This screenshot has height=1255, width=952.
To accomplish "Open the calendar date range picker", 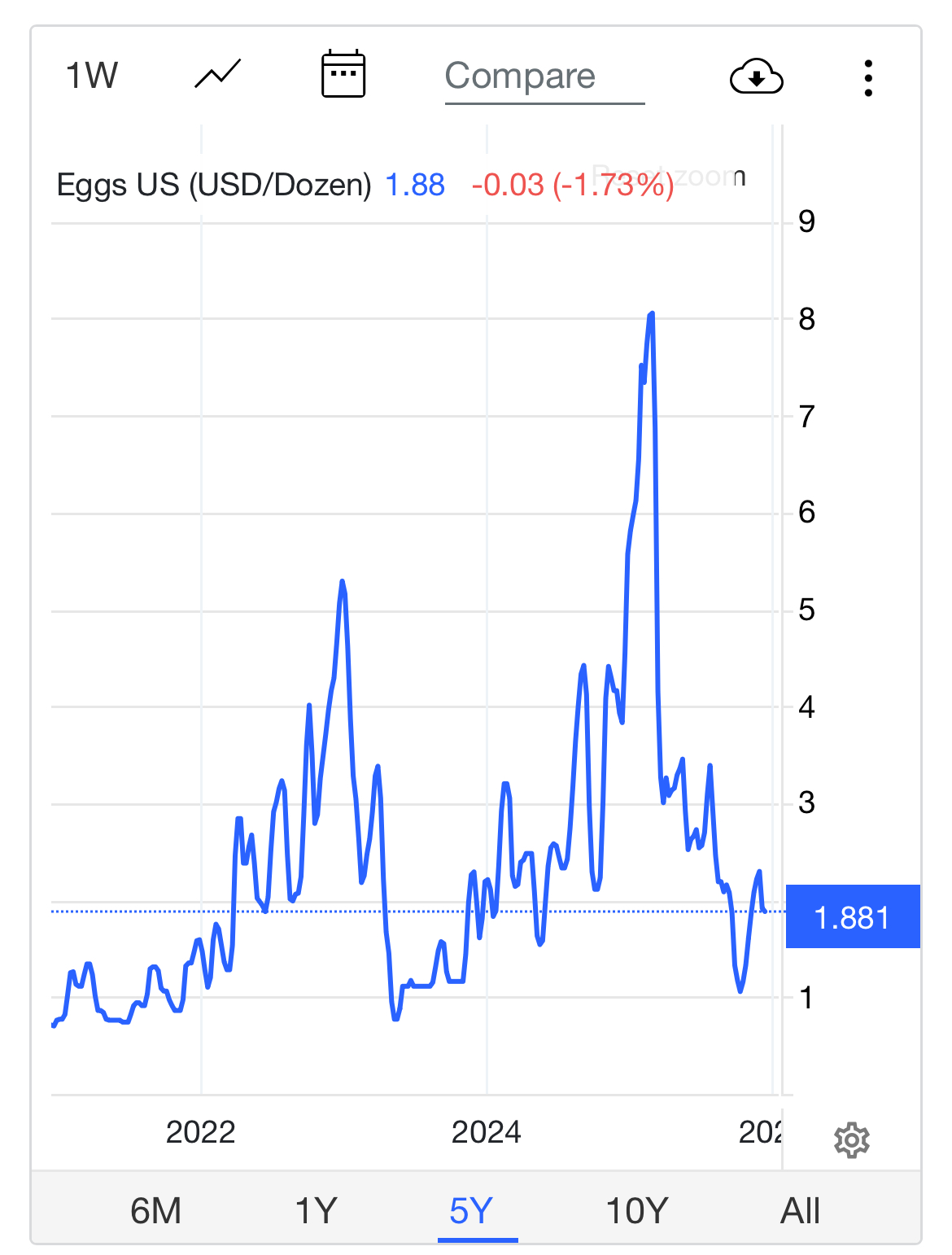I will click(x=343, y=75).
